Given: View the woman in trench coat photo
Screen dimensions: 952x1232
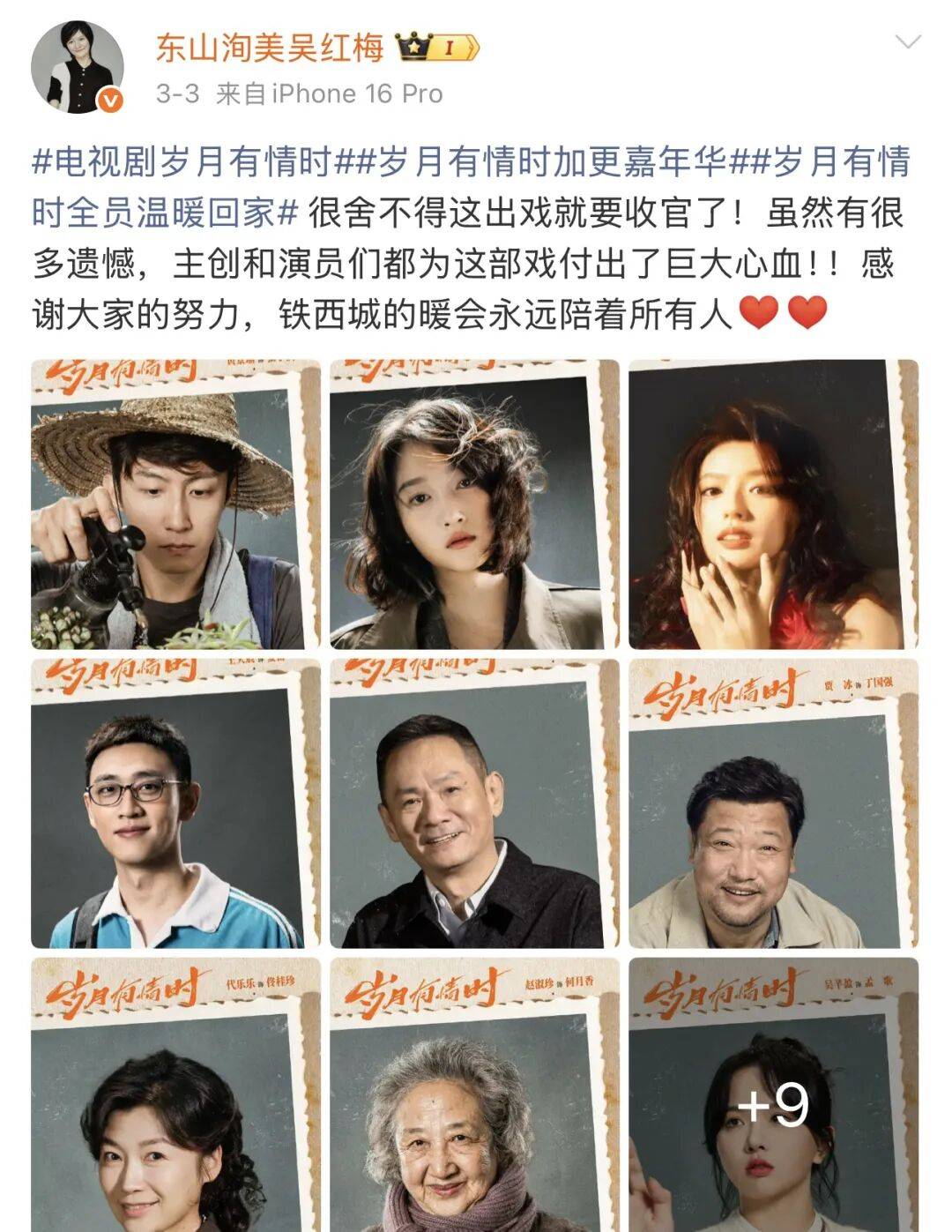Looking at the screenshot, I should coord(474,504).
